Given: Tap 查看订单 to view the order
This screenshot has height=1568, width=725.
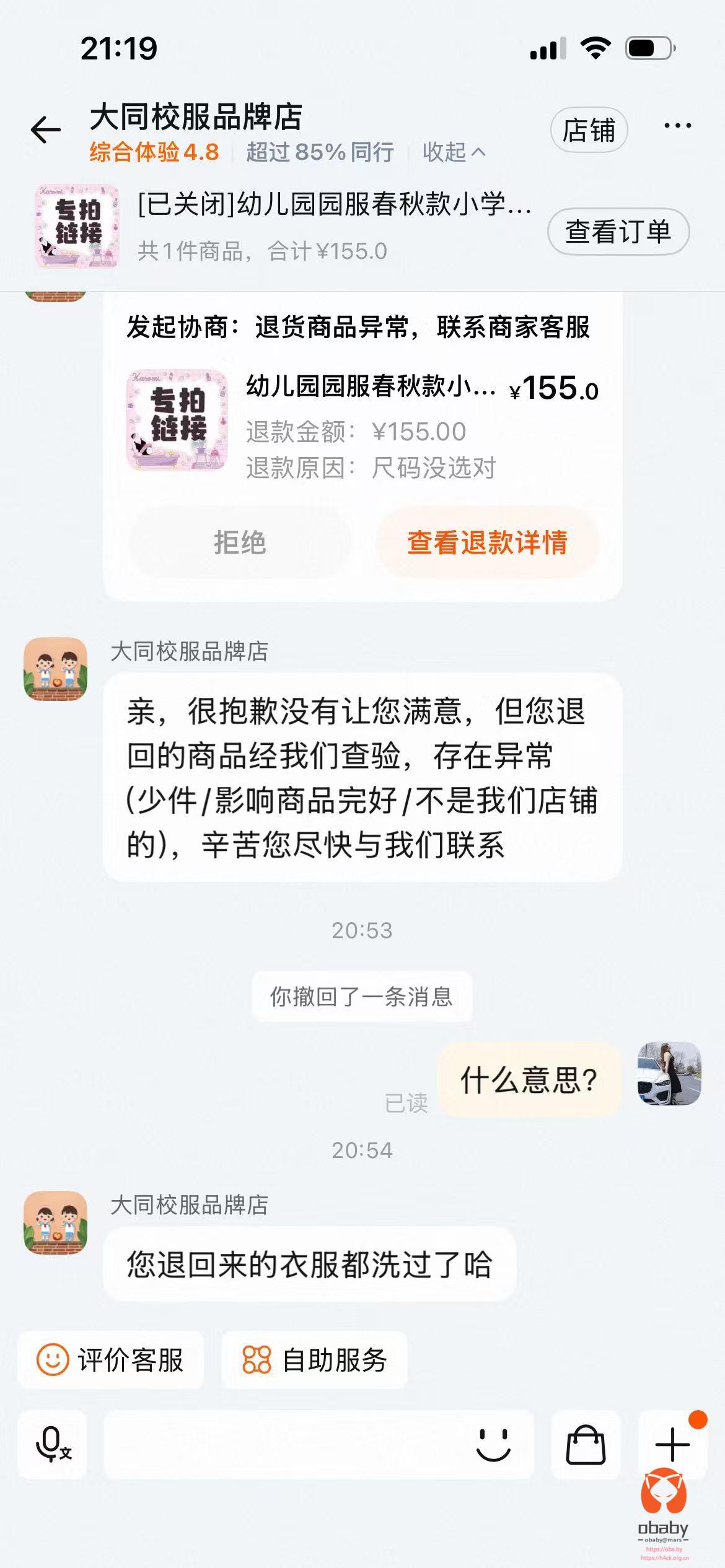Looking at the screenshot, I should 618,232.
